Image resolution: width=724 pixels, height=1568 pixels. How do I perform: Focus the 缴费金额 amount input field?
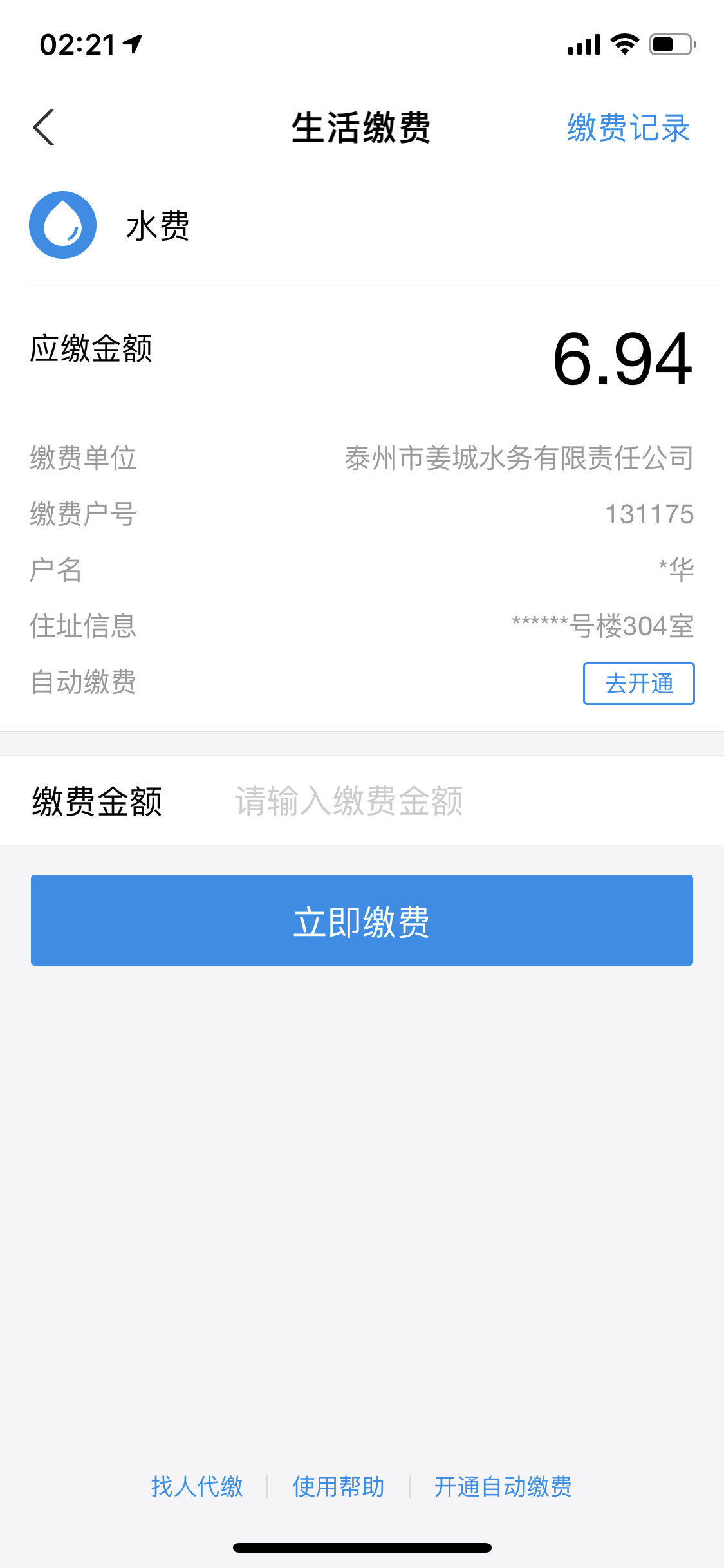pos(450,801)
